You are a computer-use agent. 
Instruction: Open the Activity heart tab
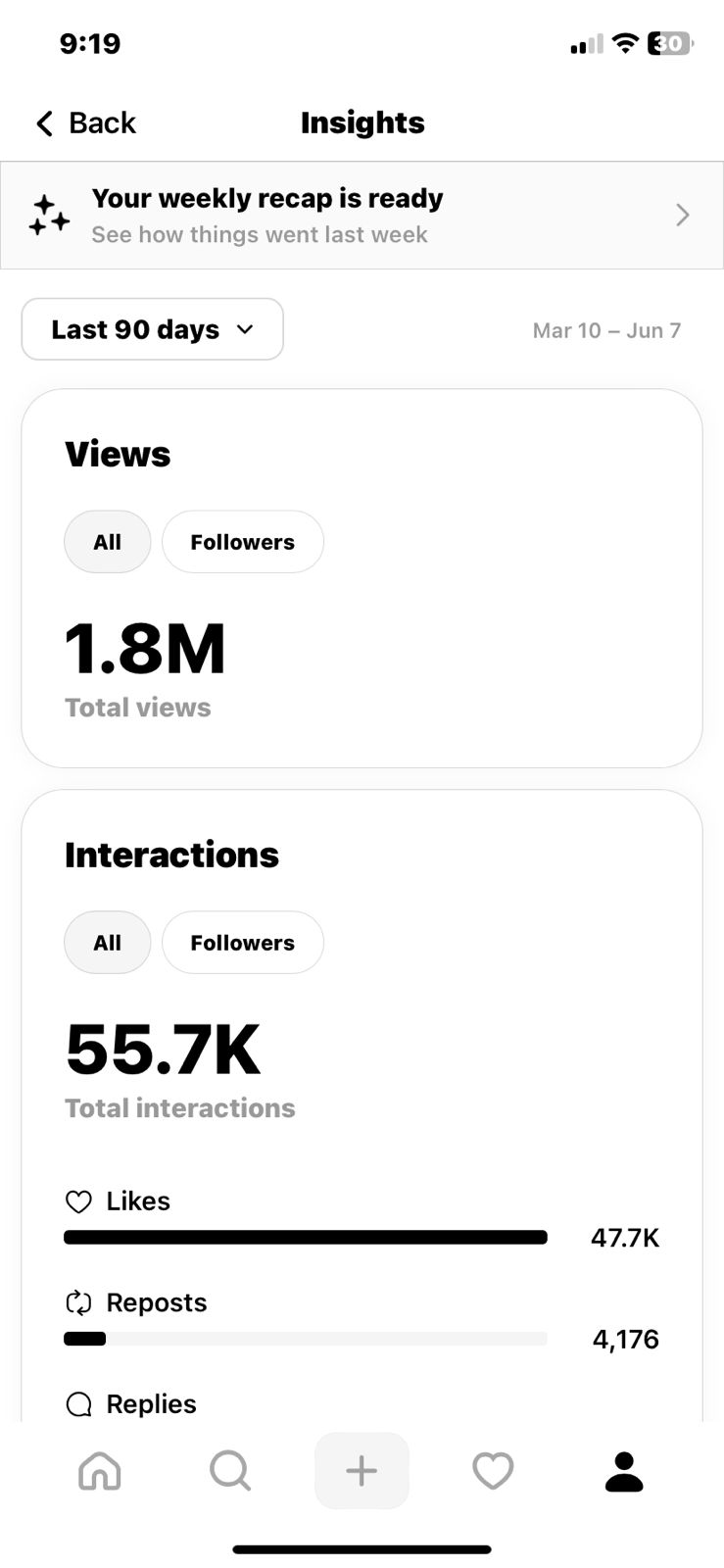493,1470
